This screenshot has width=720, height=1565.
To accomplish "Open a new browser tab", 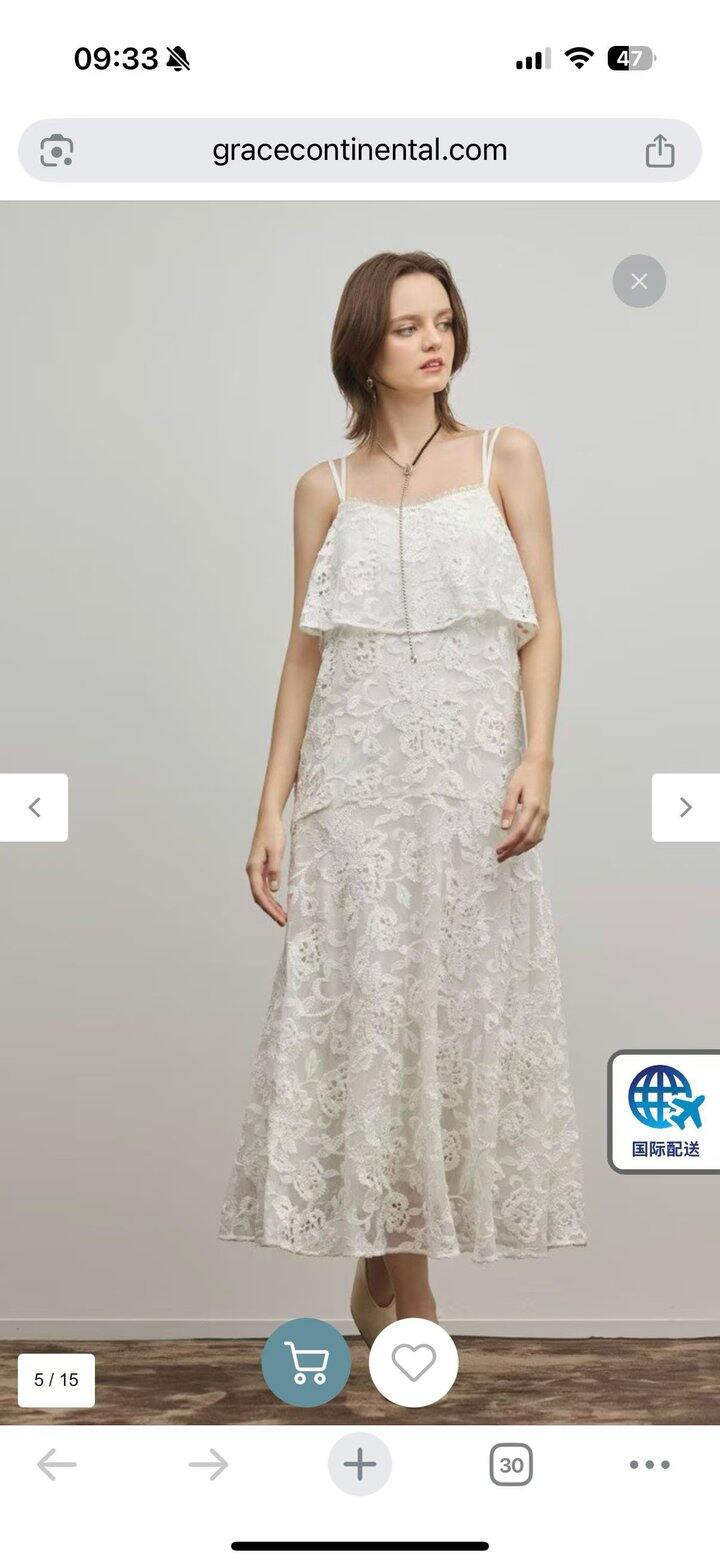I will [x=360, y=1466].
